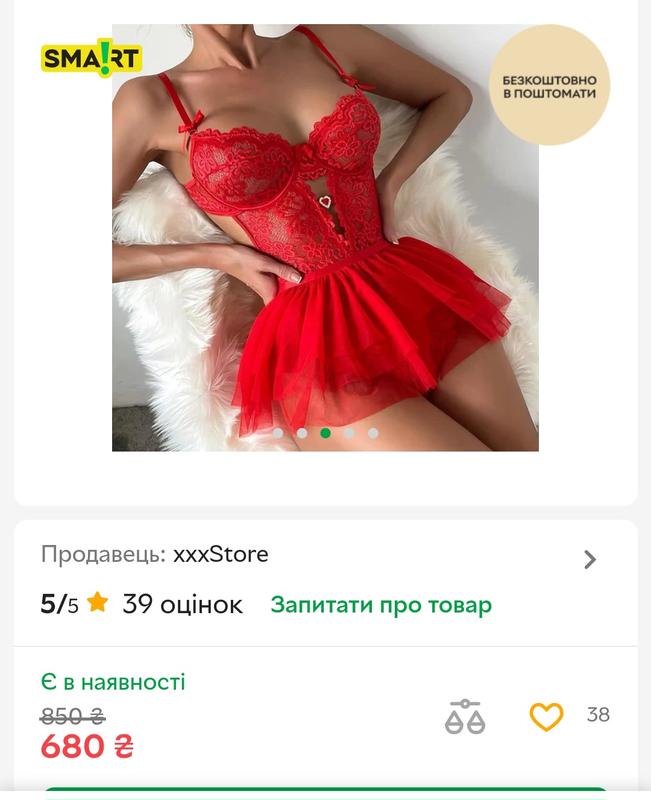Tap the Запитати про товар link
Image resolution: width=651 pixels, height=800 pixels.
click(381, 605)
